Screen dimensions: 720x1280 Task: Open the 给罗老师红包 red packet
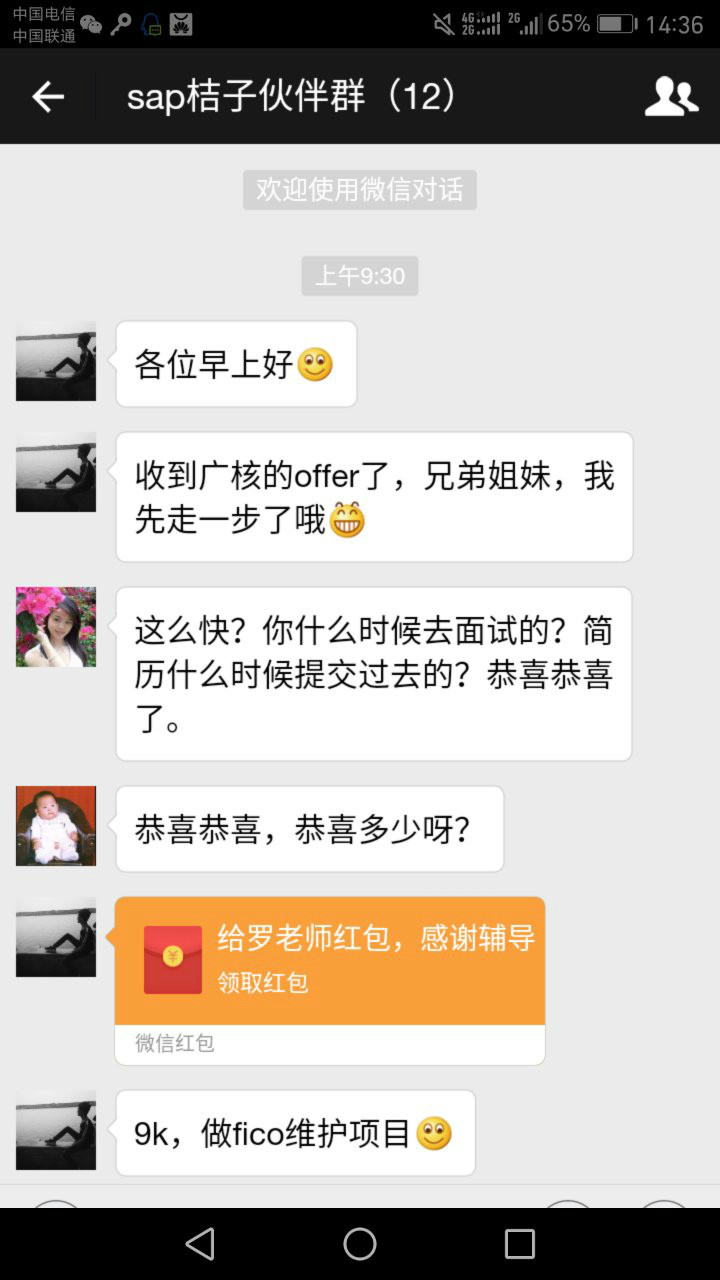point(330,961)
